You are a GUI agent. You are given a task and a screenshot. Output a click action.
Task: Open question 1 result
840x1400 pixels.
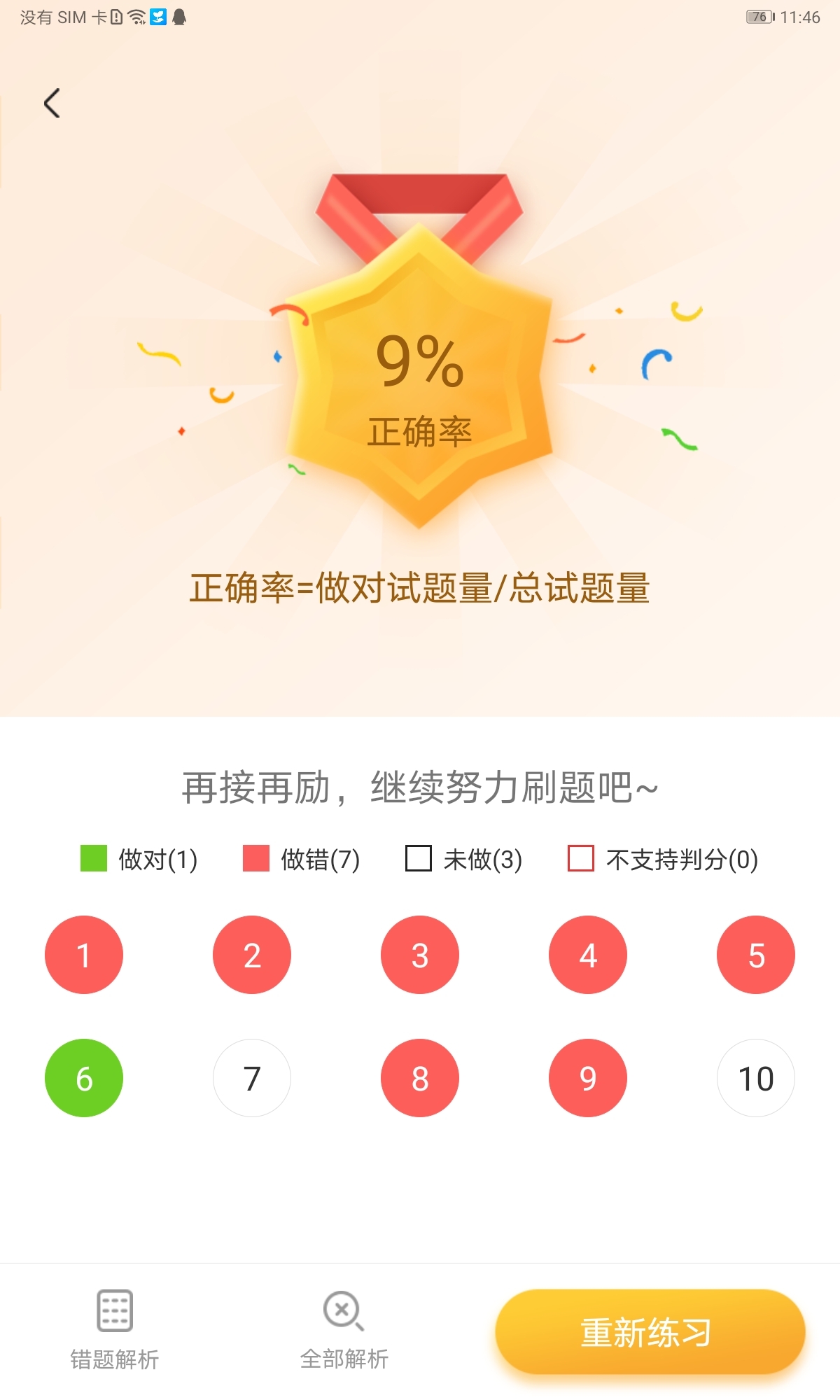coord(84,955)
